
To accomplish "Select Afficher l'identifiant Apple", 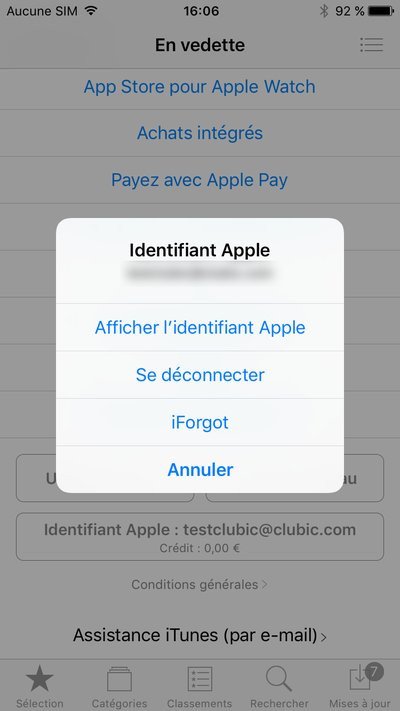I will pos(200,327).
